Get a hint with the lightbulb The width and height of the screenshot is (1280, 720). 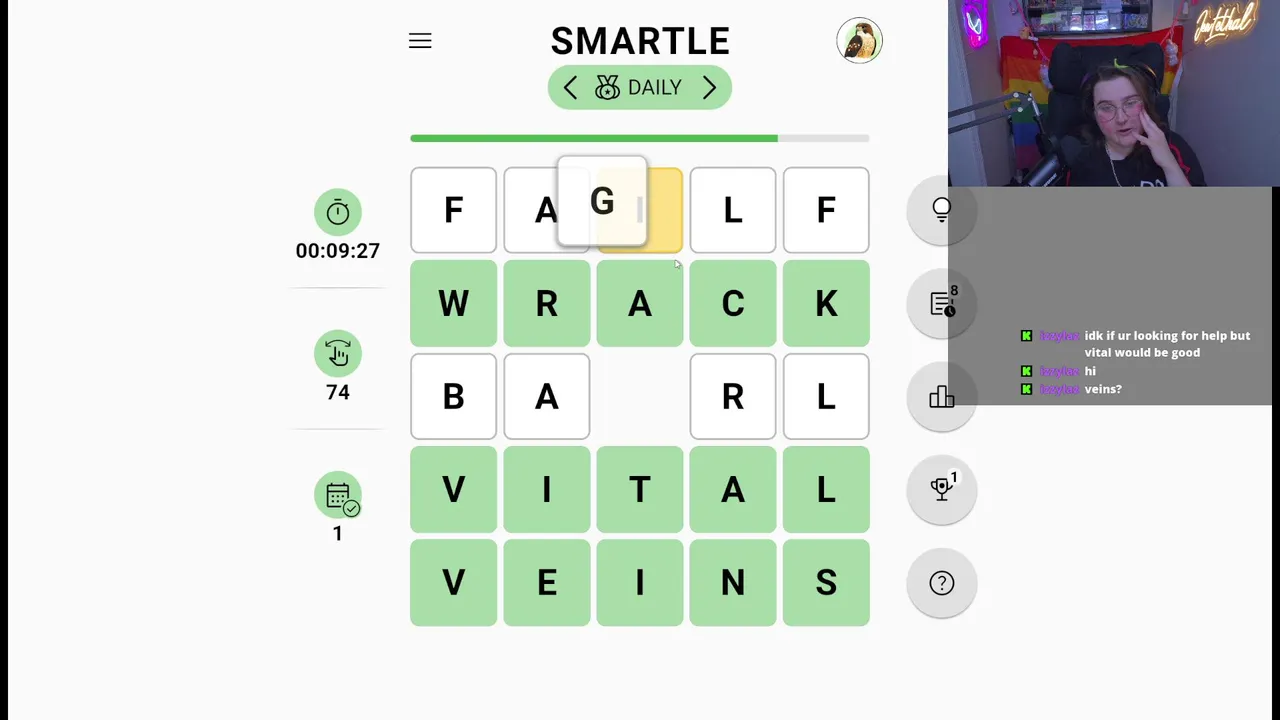click(941, 210)
